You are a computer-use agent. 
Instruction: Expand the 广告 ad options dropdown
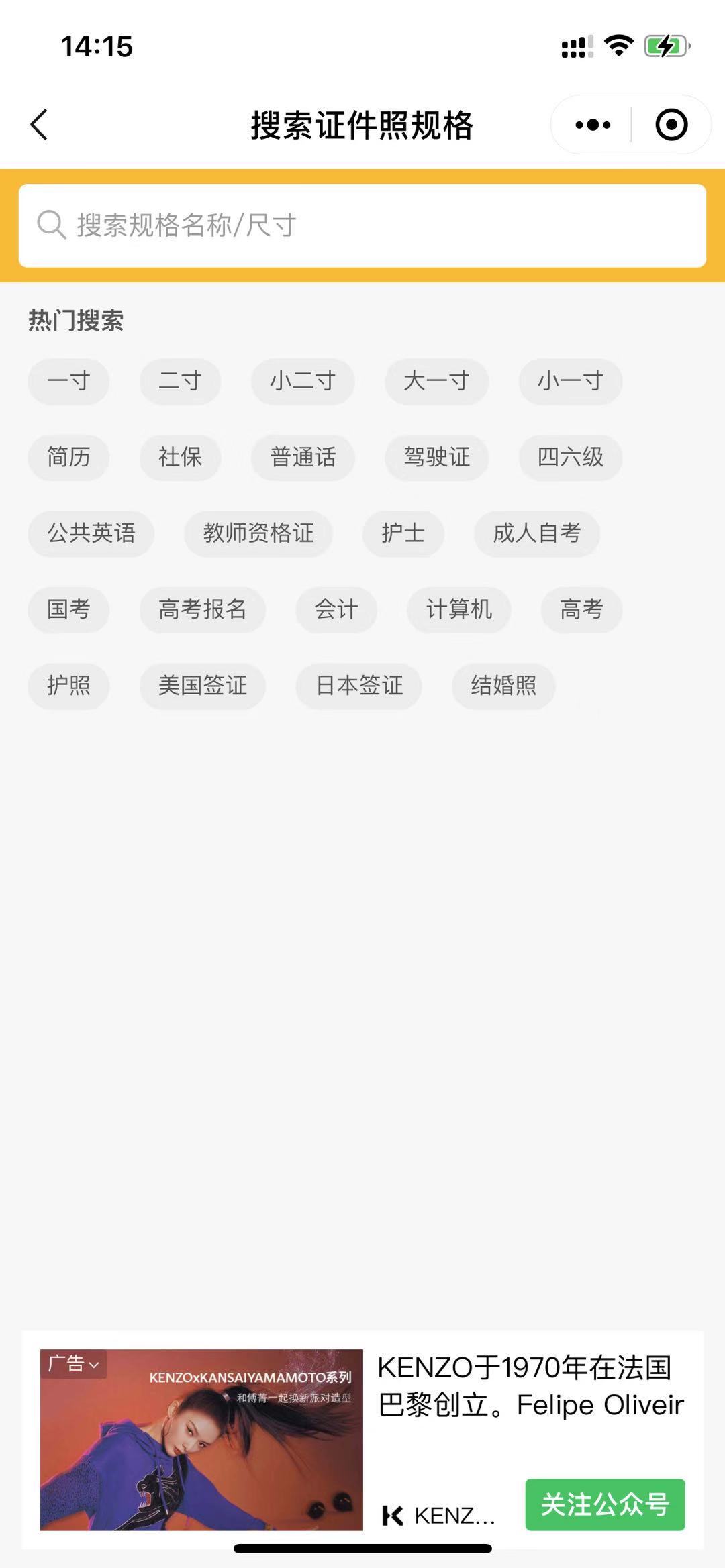click(x=74, y=1364)
